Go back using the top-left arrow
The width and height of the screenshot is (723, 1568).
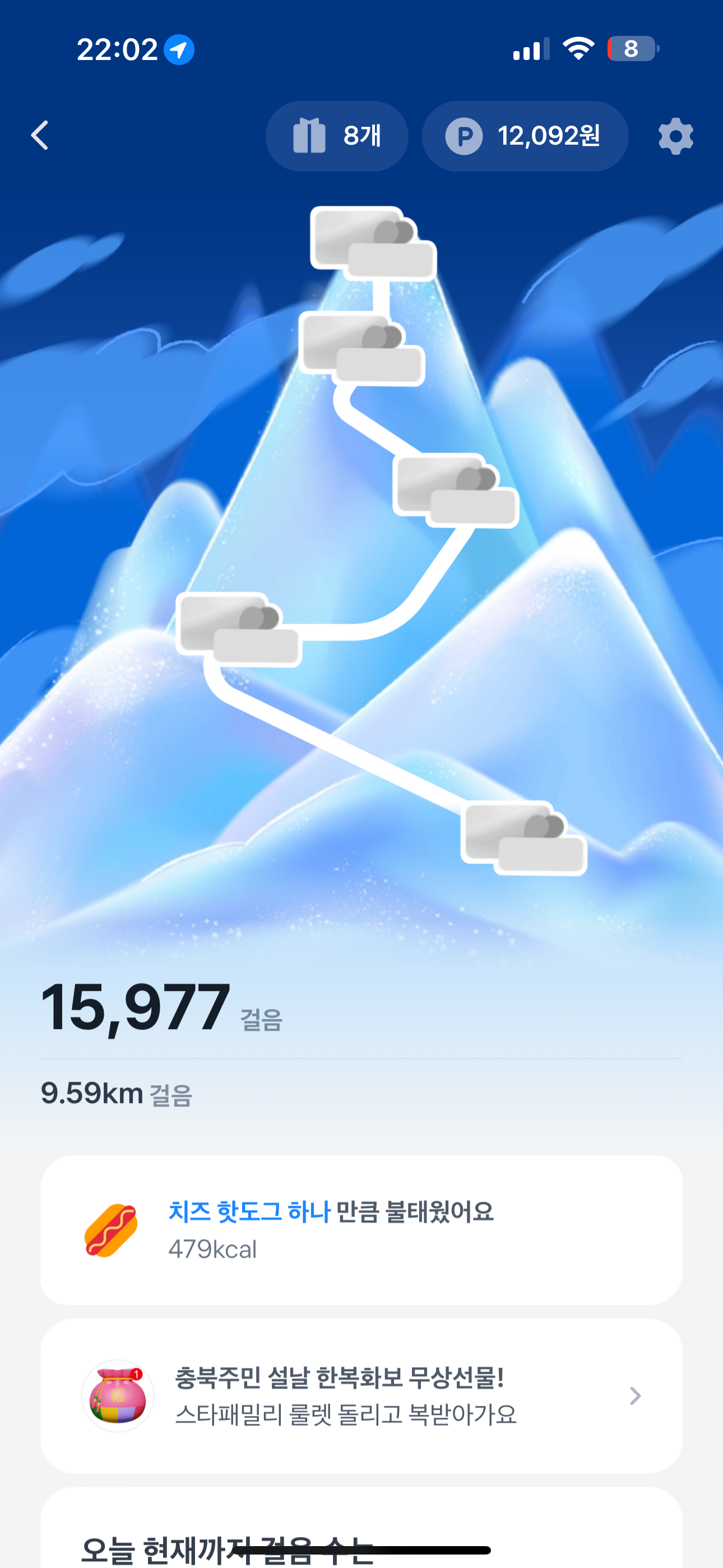(40, 135)
